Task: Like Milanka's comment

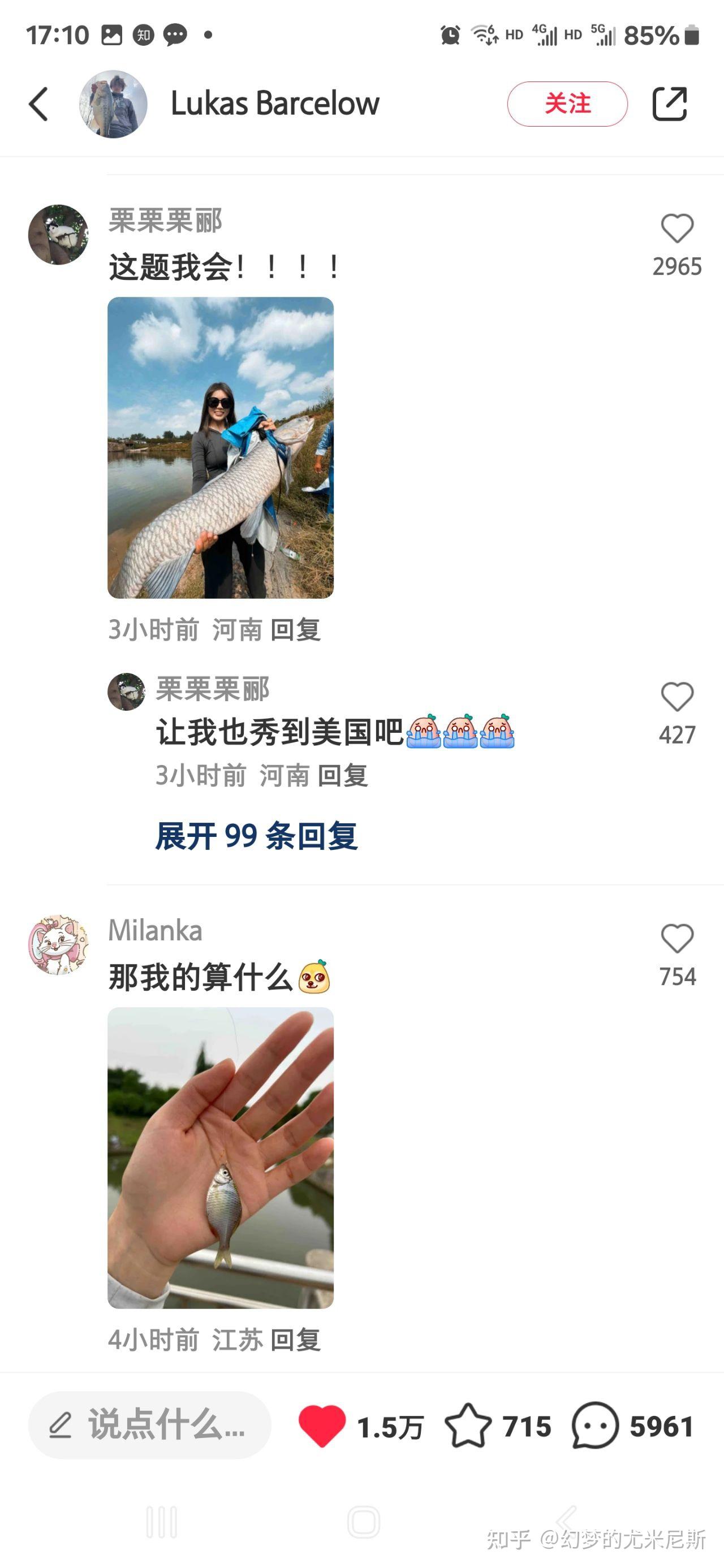Action: [x=676, y=939]
